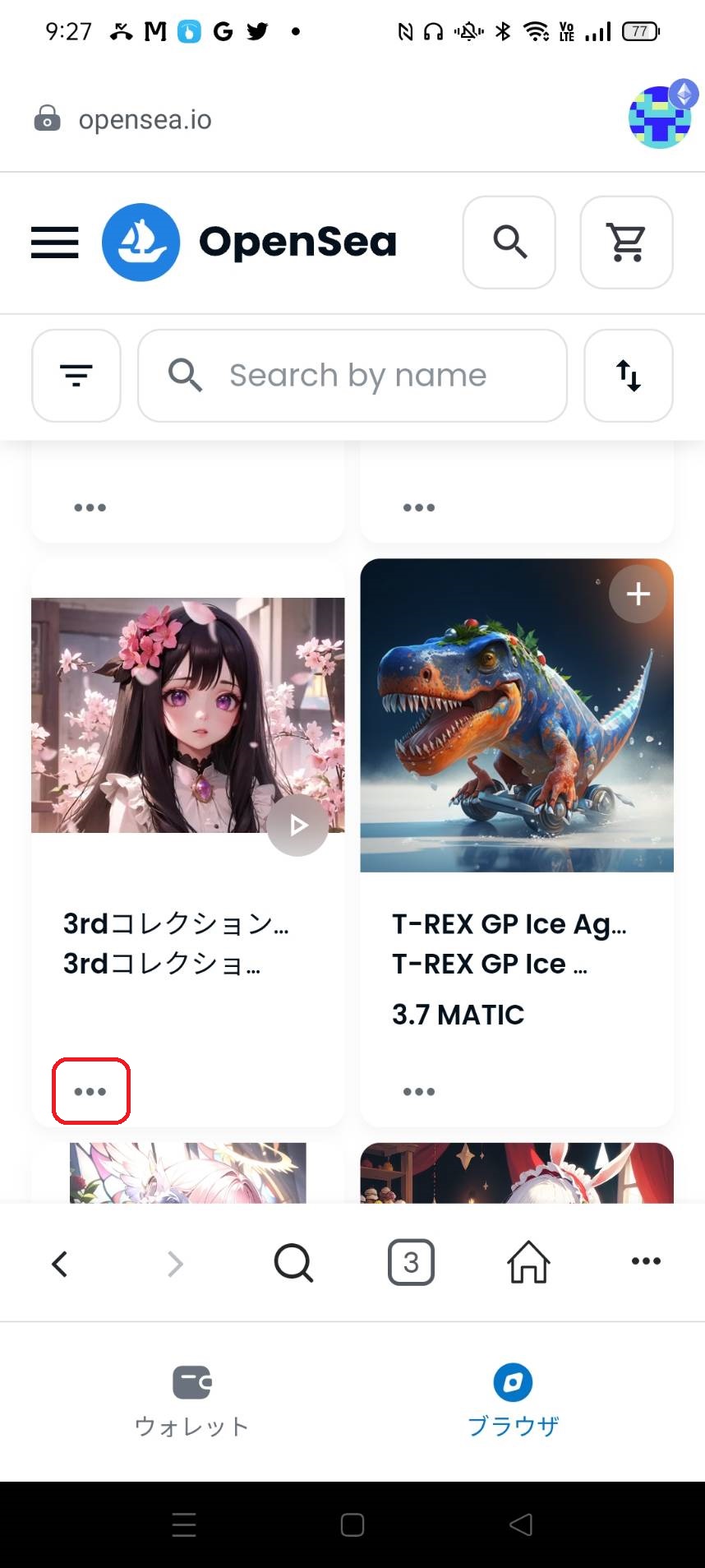705x1568 pixels.
Task: Open the browser tab switcher showing 3
Action: (x=411, y=1262)
